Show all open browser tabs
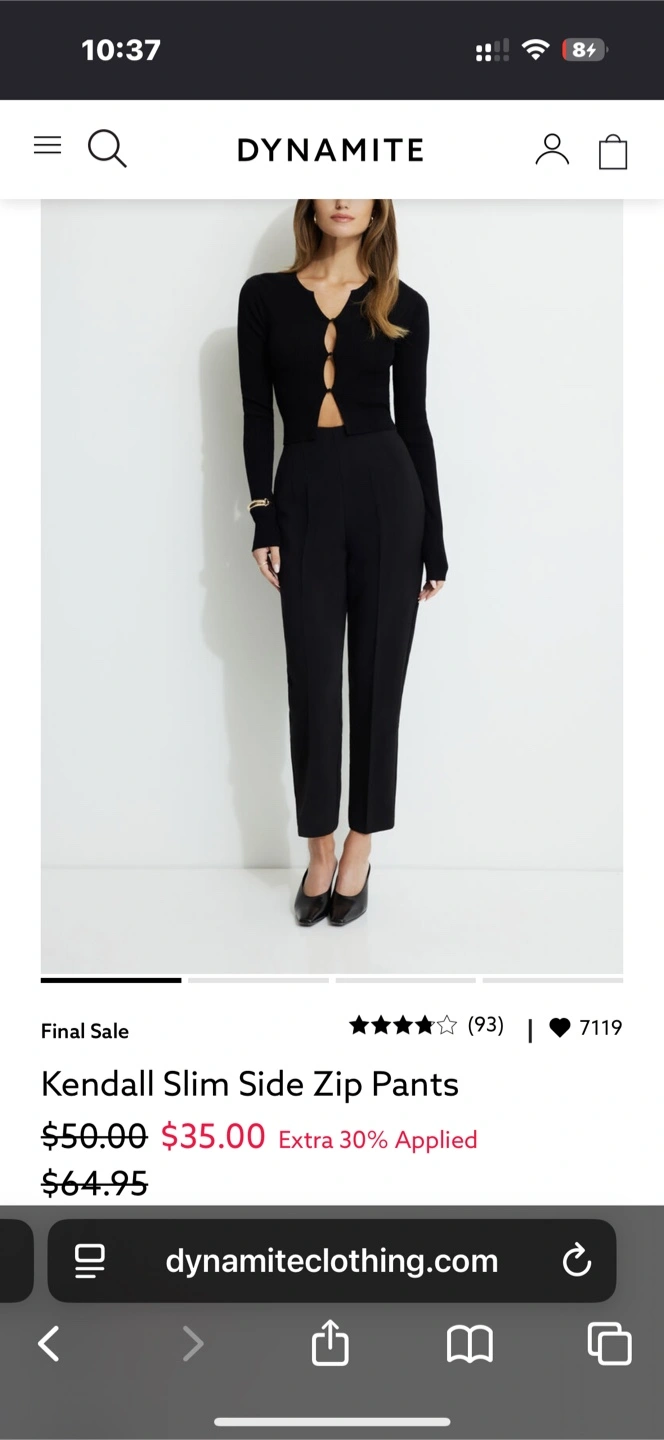Image resolution: width=664 pixels, height=1440 pixels. tap(609, 1344)
